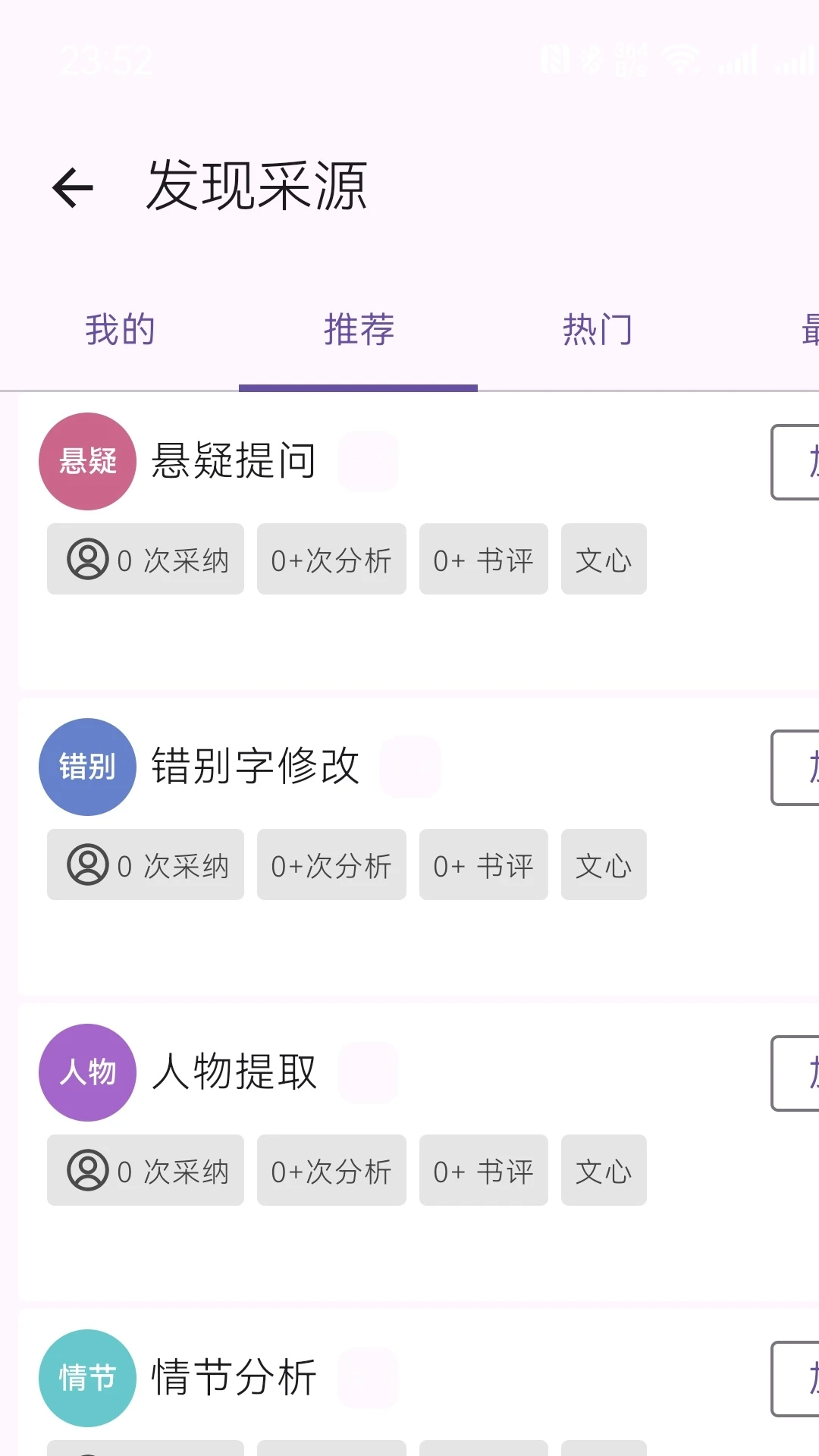Screen dimensions: 819x1456
Task: Click the person icon on 人物提取 adoption stat
Action: [89, 1171]
